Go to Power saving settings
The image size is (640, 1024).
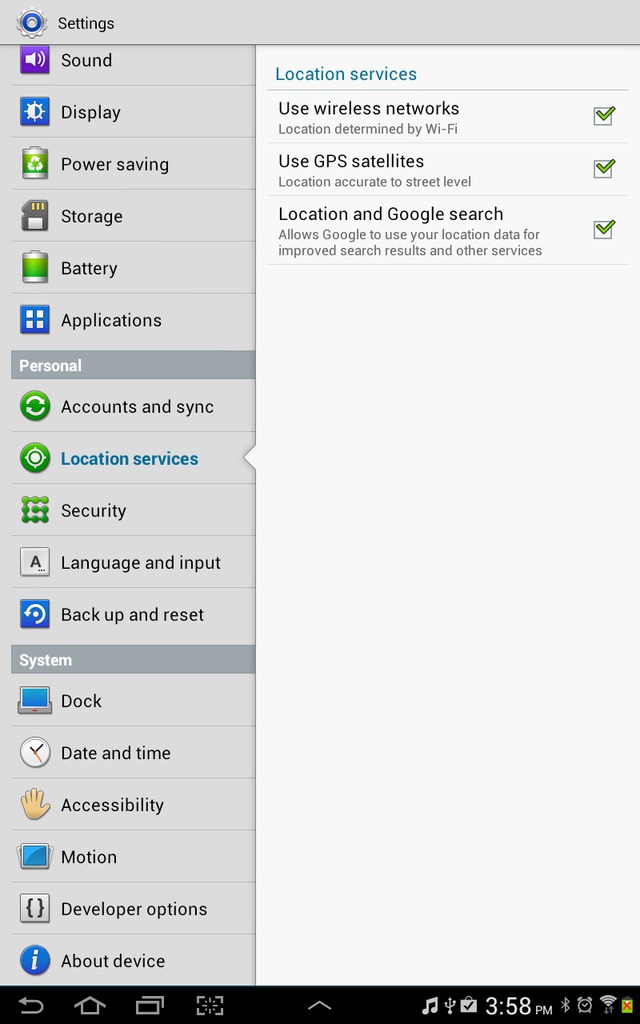[x=133, y=164]
